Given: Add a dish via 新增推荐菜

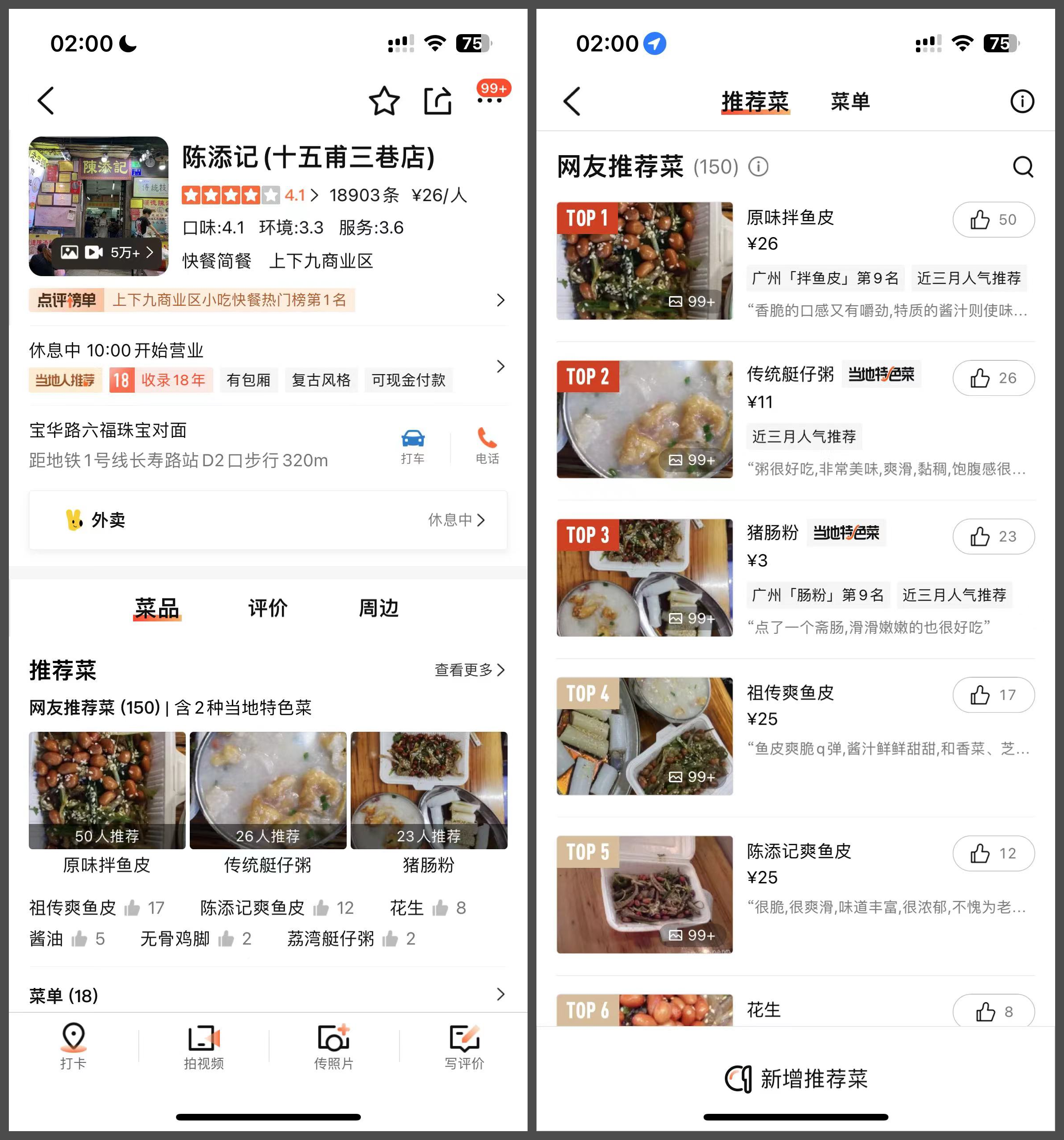Looking at the screenshot, I should click(796, 1079).
